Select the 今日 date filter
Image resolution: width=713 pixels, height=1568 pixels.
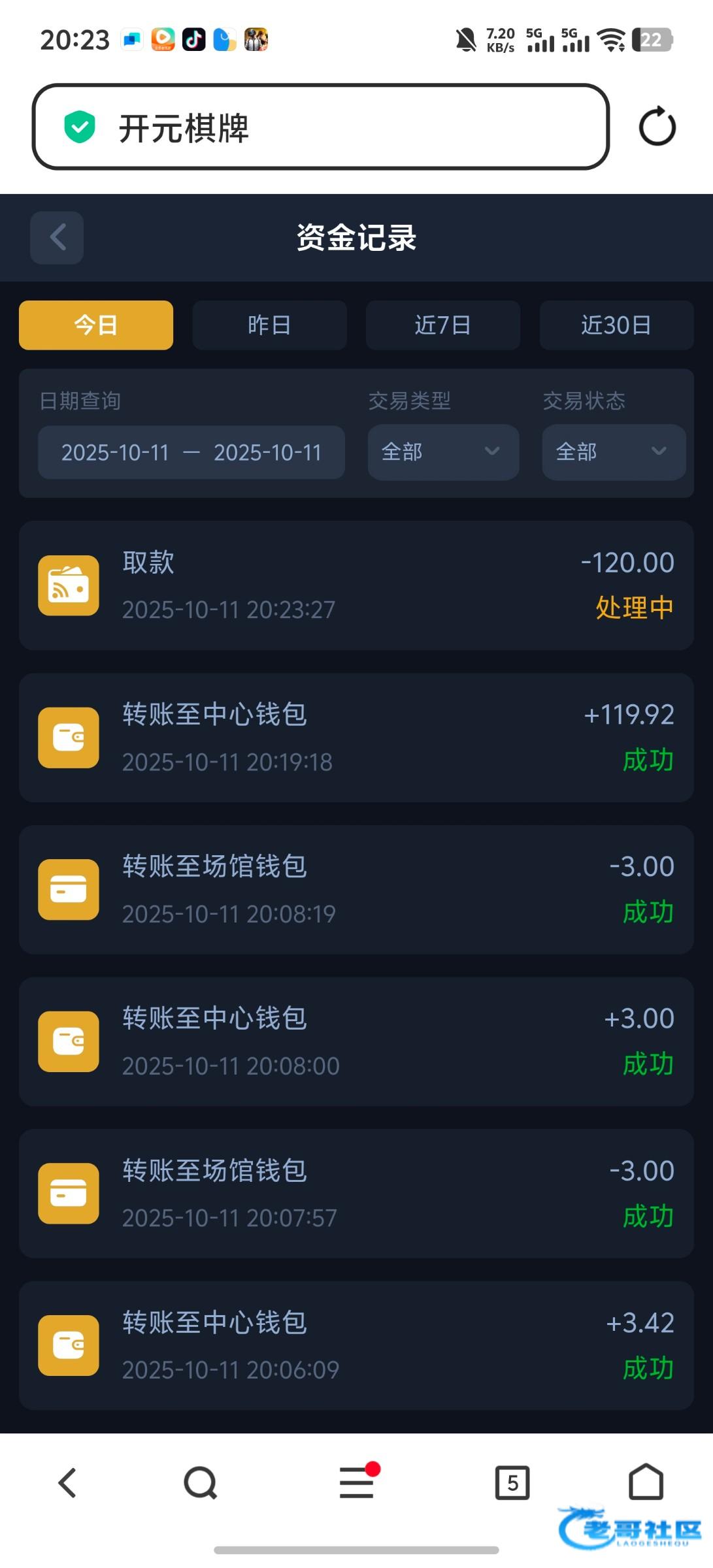96,325
